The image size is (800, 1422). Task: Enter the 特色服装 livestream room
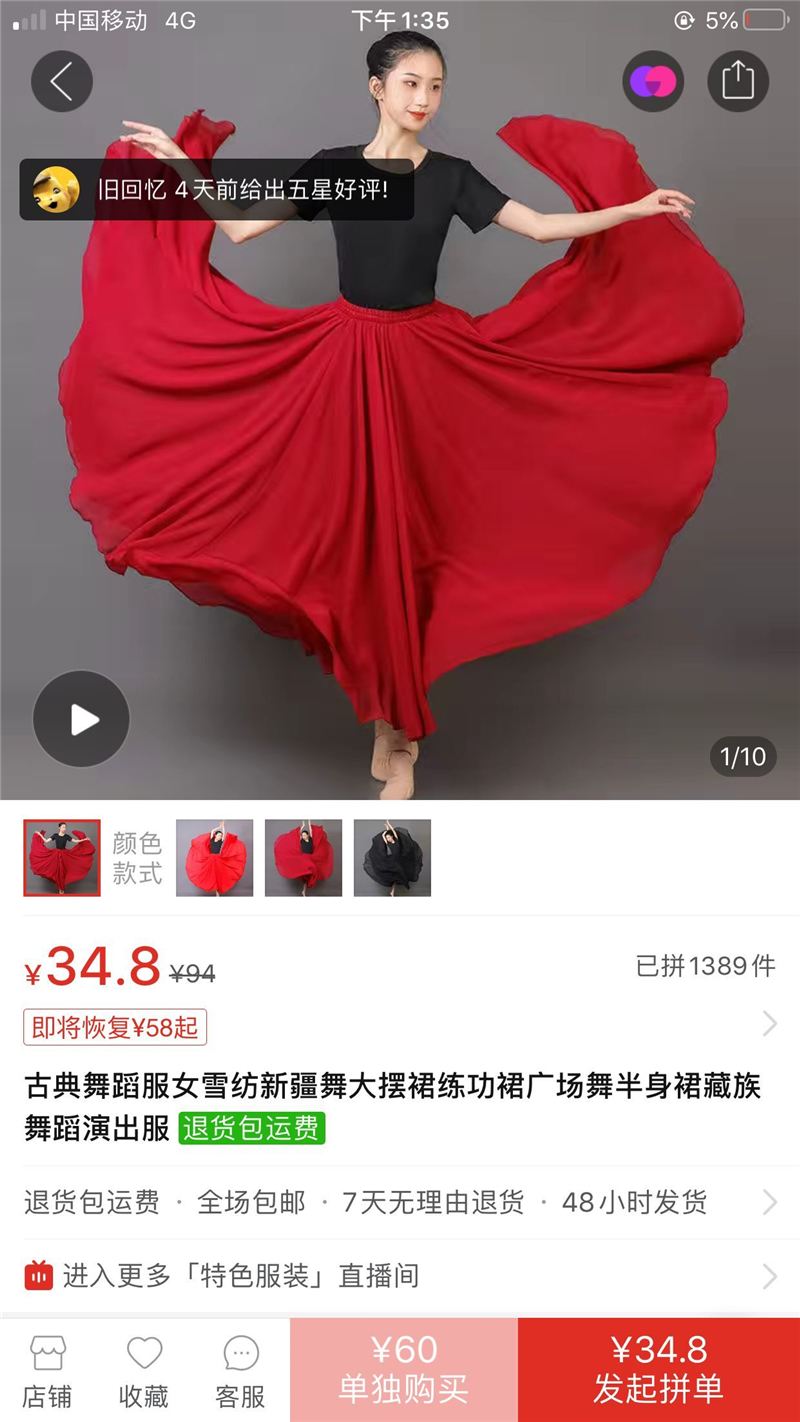tap(400, 1276)
